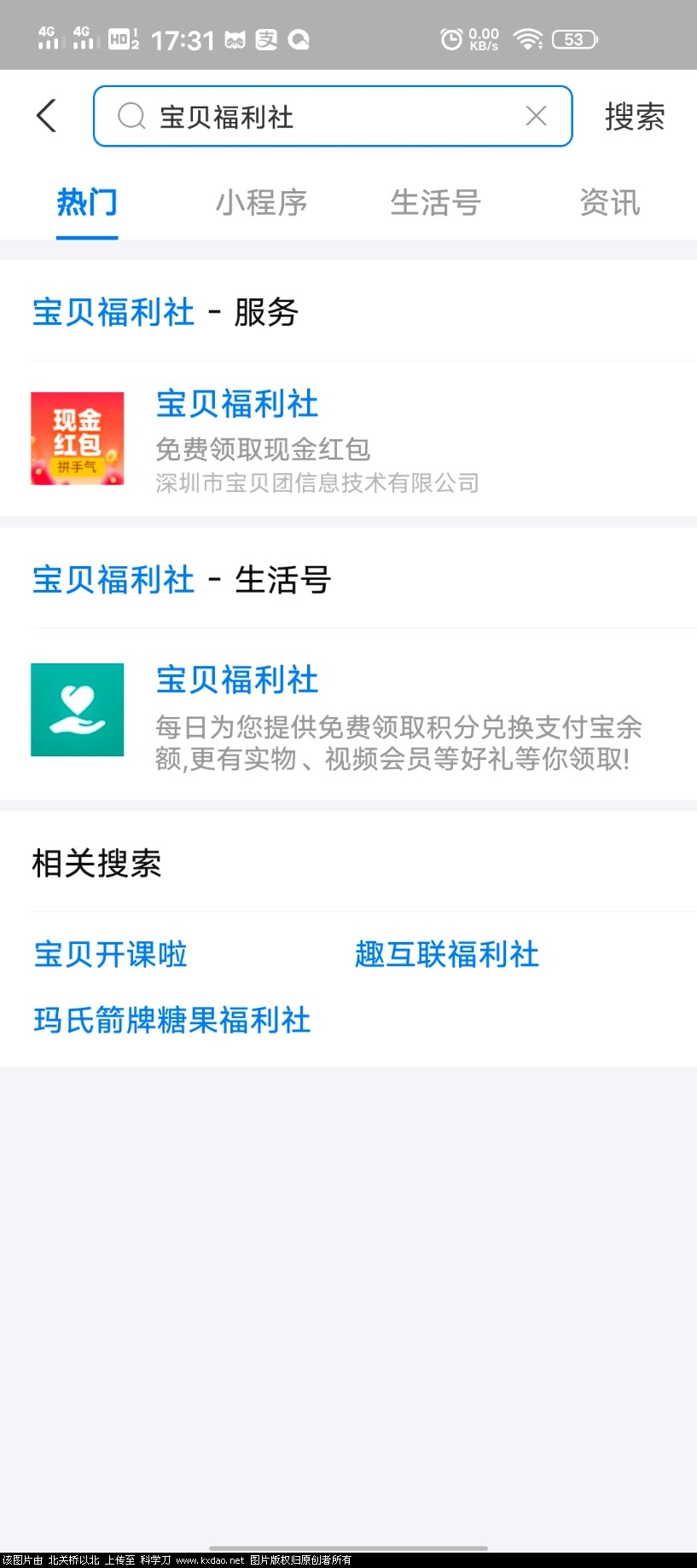
Task: Open the 宝贝开课啦 related search
Action: pos(109,955)
